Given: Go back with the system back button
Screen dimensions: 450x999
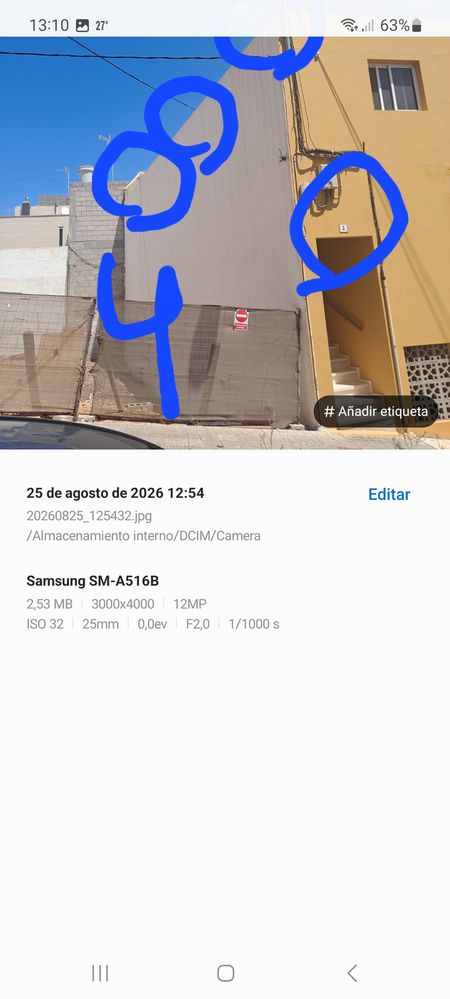Looking at the screenshot, I should click(352, 973).
